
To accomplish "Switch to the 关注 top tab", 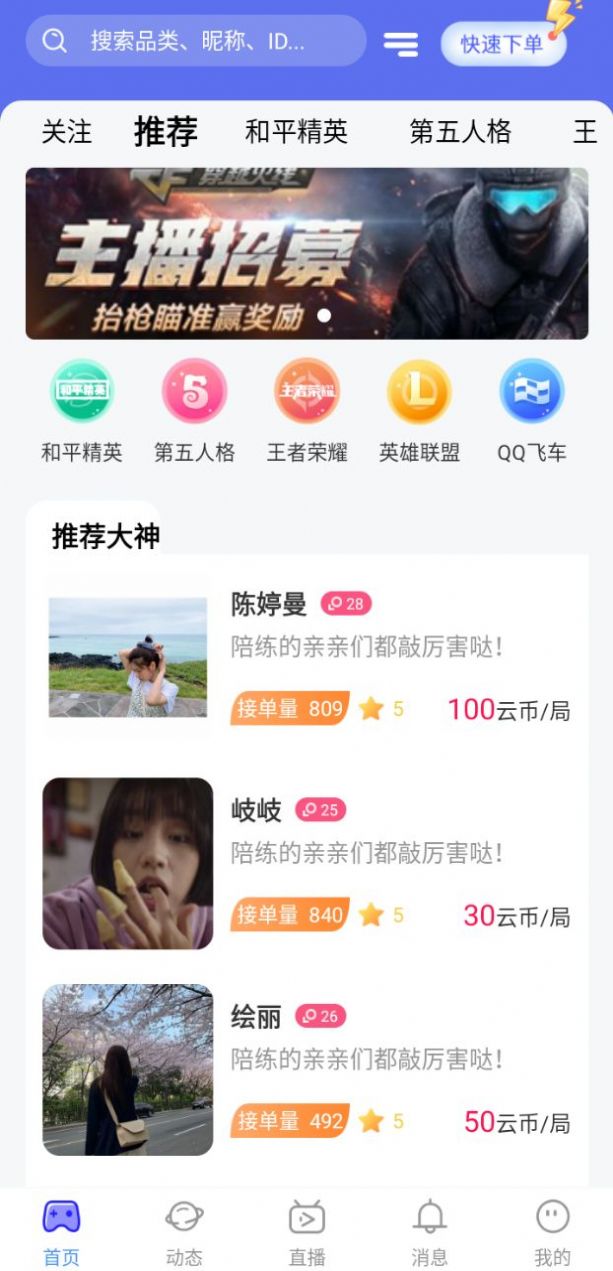I will [x=66, y=132].
